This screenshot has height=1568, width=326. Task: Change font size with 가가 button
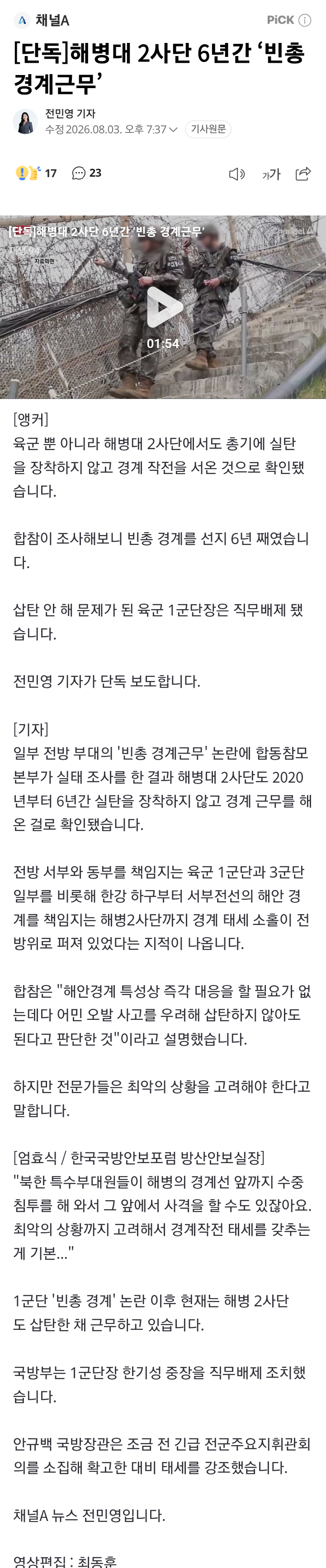tap(270, 175)
